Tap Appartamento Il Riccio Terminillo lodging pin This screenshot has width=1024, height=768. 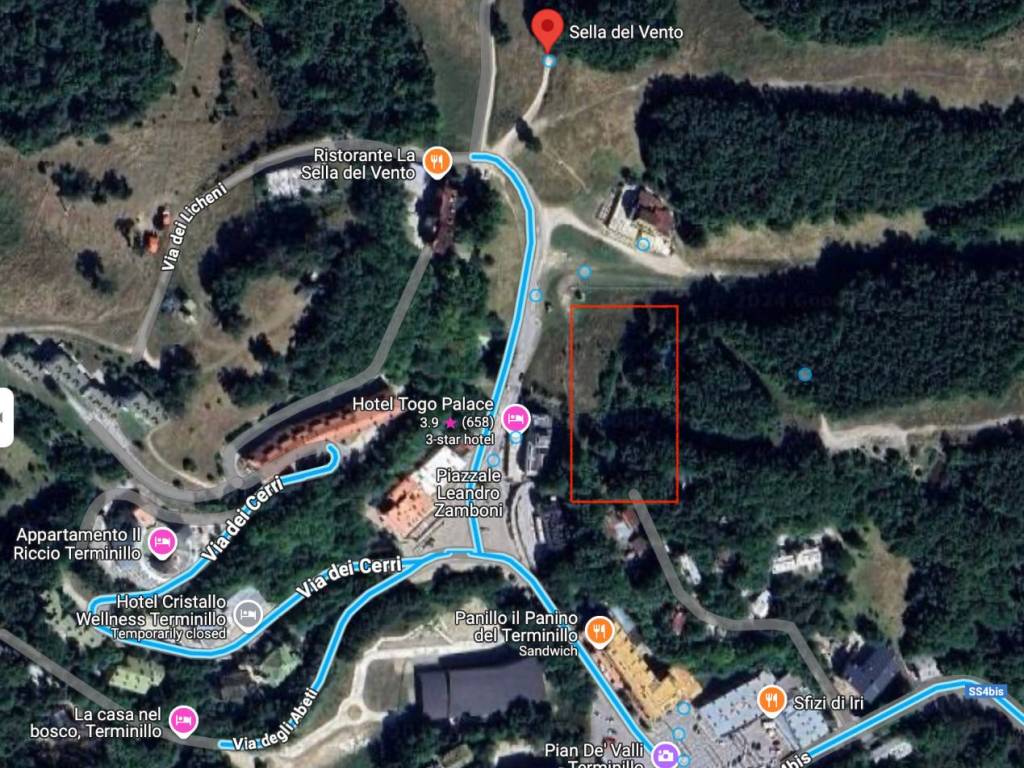pos(162,543)
